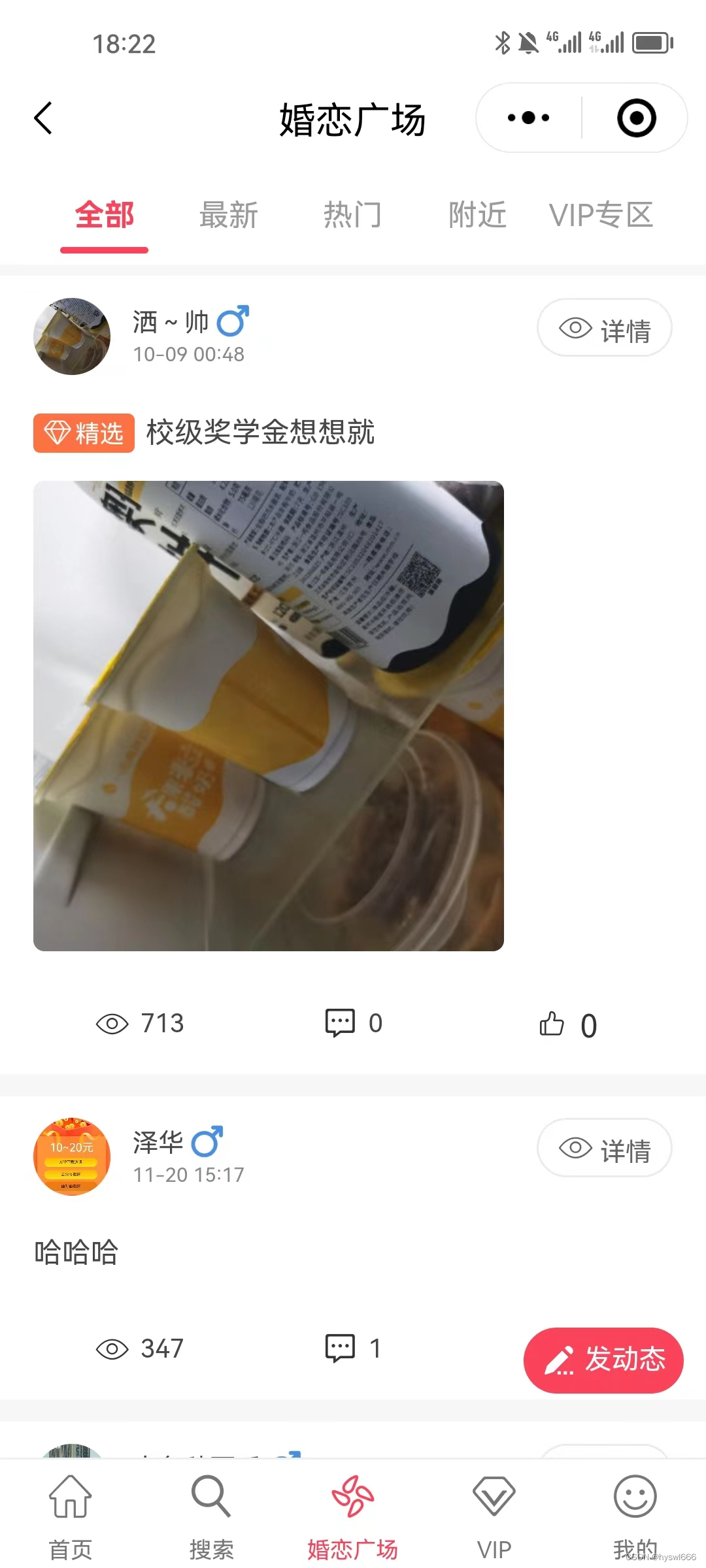Open the mini program more options menu
706x1568 pixels.
pos(529,118)
